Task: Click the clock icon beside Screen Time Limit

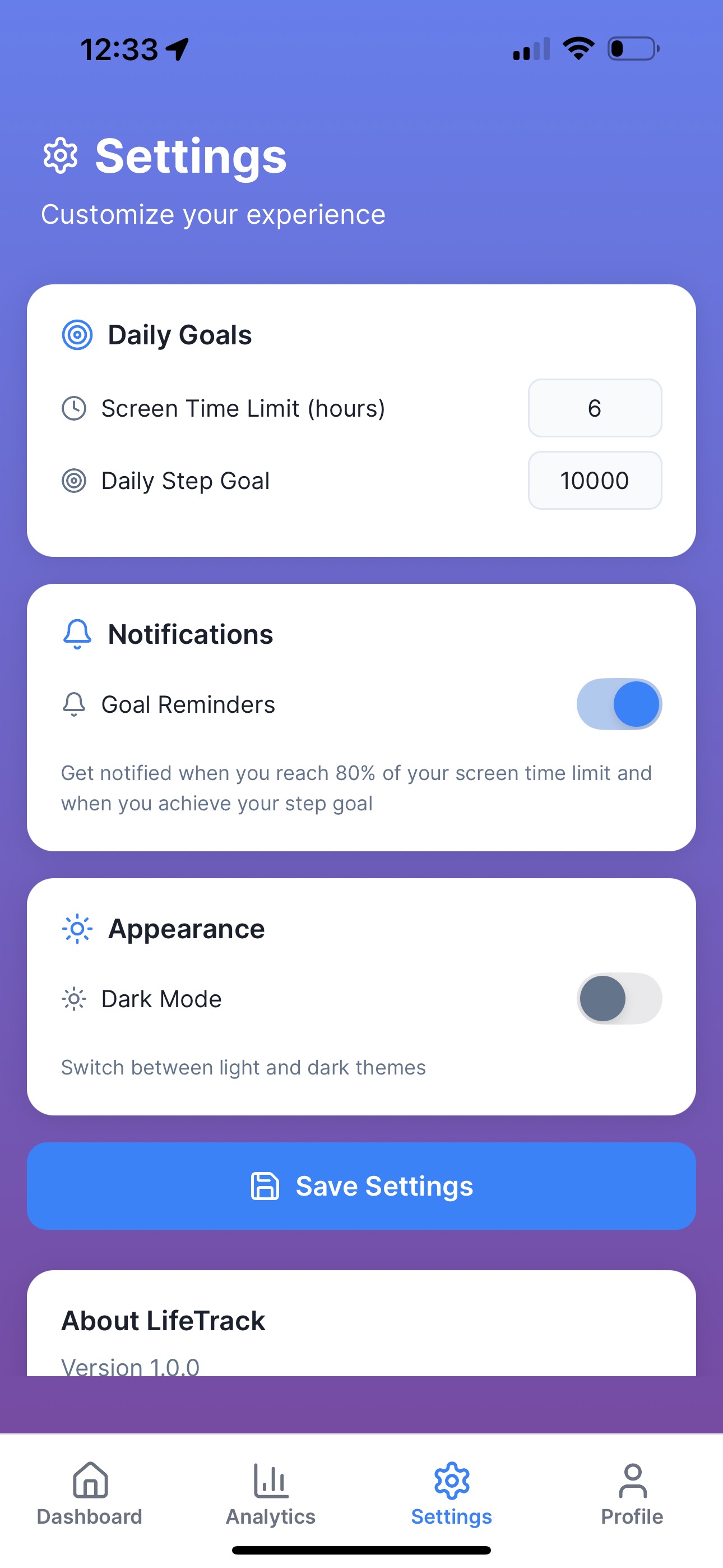Action: pos(74,408)
